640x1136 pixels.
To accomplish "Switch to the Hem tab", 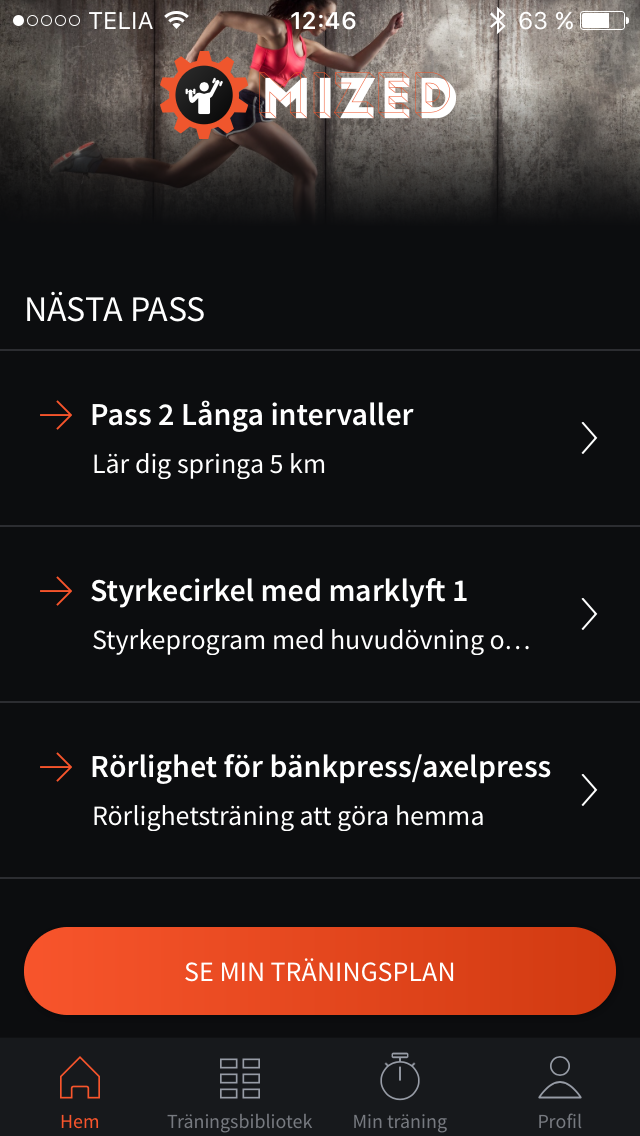I will pyautogui.click(x=80, y=1090).
